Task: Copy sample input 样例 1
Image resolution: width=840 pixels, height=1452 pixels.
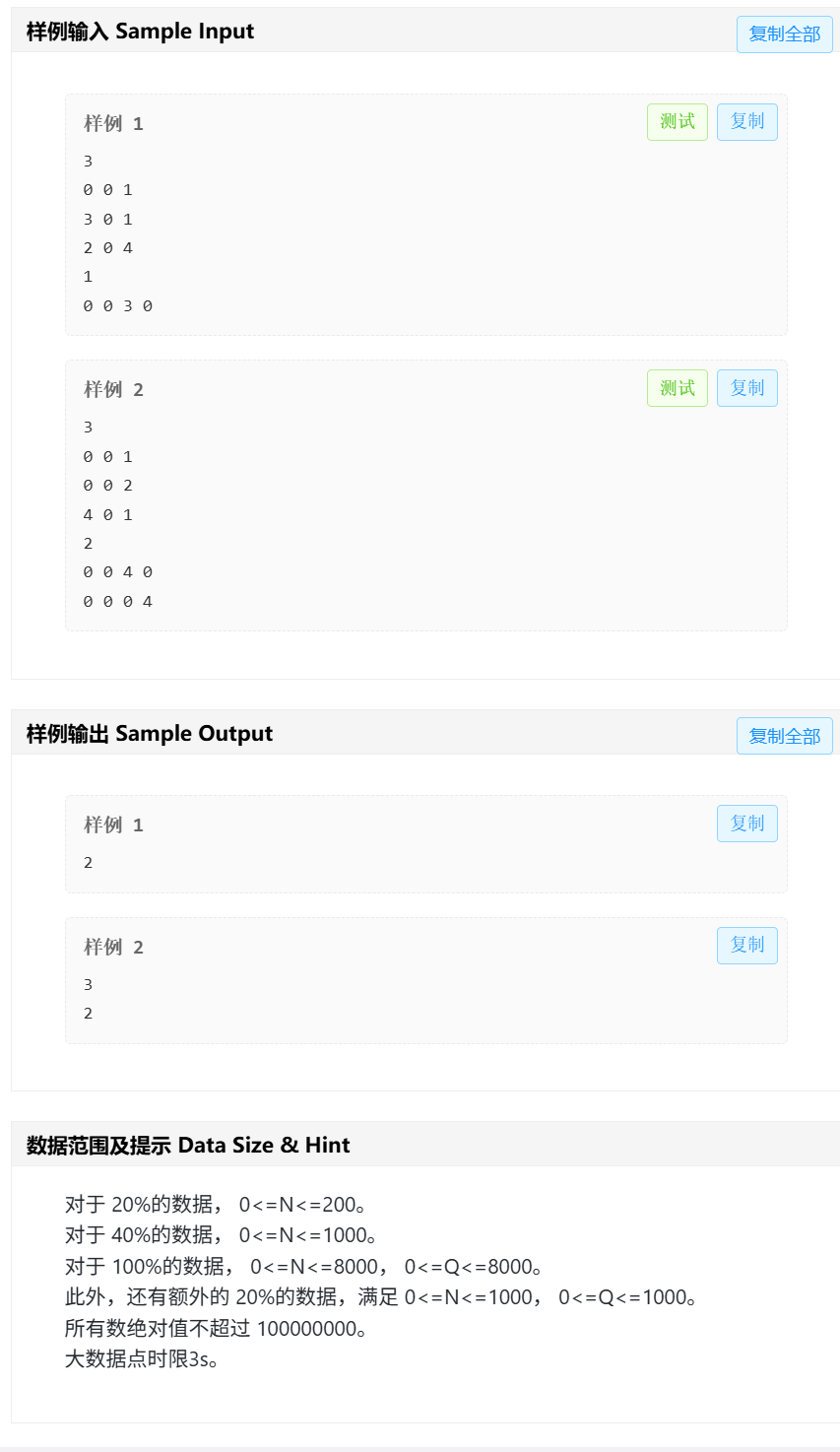Action: click(746, 122)
